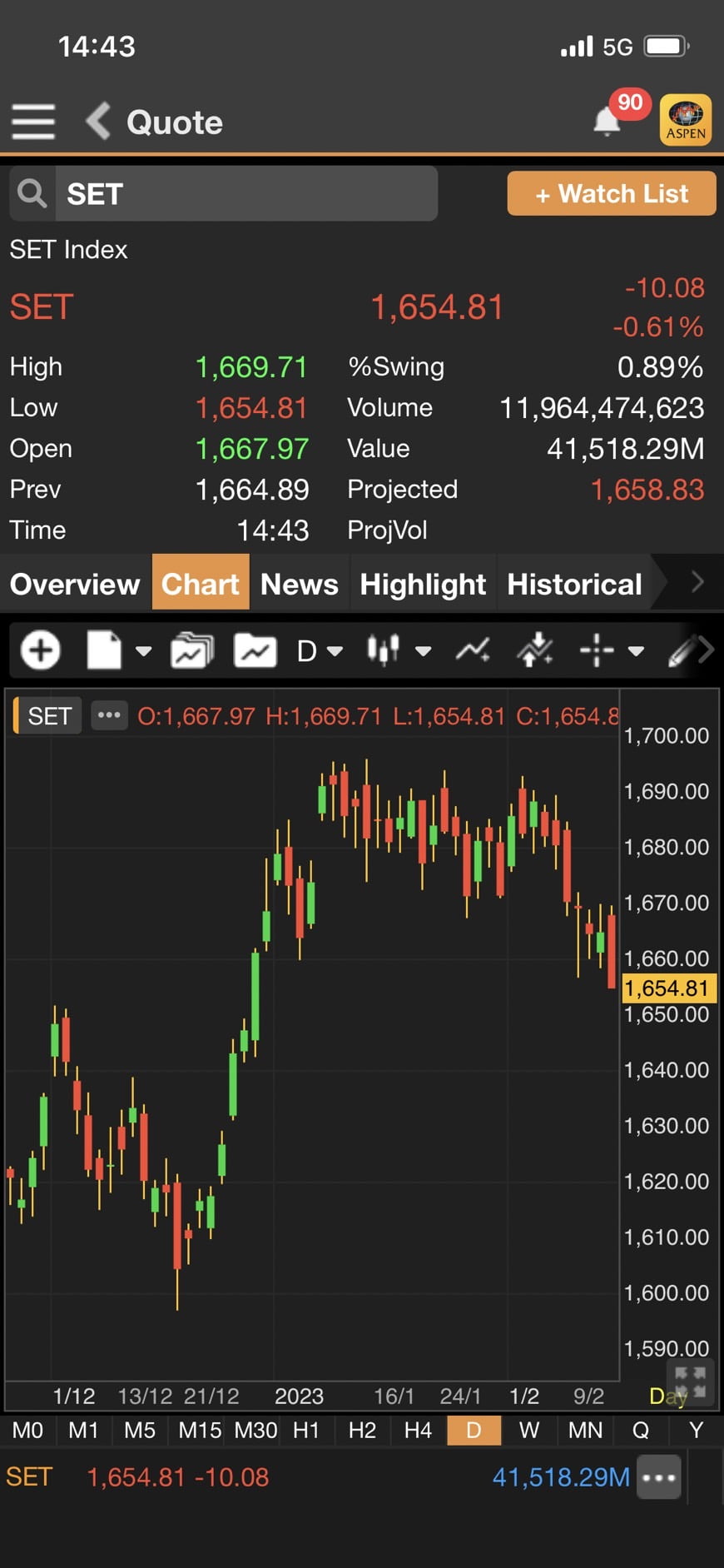Image resolution: width=724 pixels, height=1568 pixels.
Task: Go back from the Quote screen
Action: tap(98, 122)
